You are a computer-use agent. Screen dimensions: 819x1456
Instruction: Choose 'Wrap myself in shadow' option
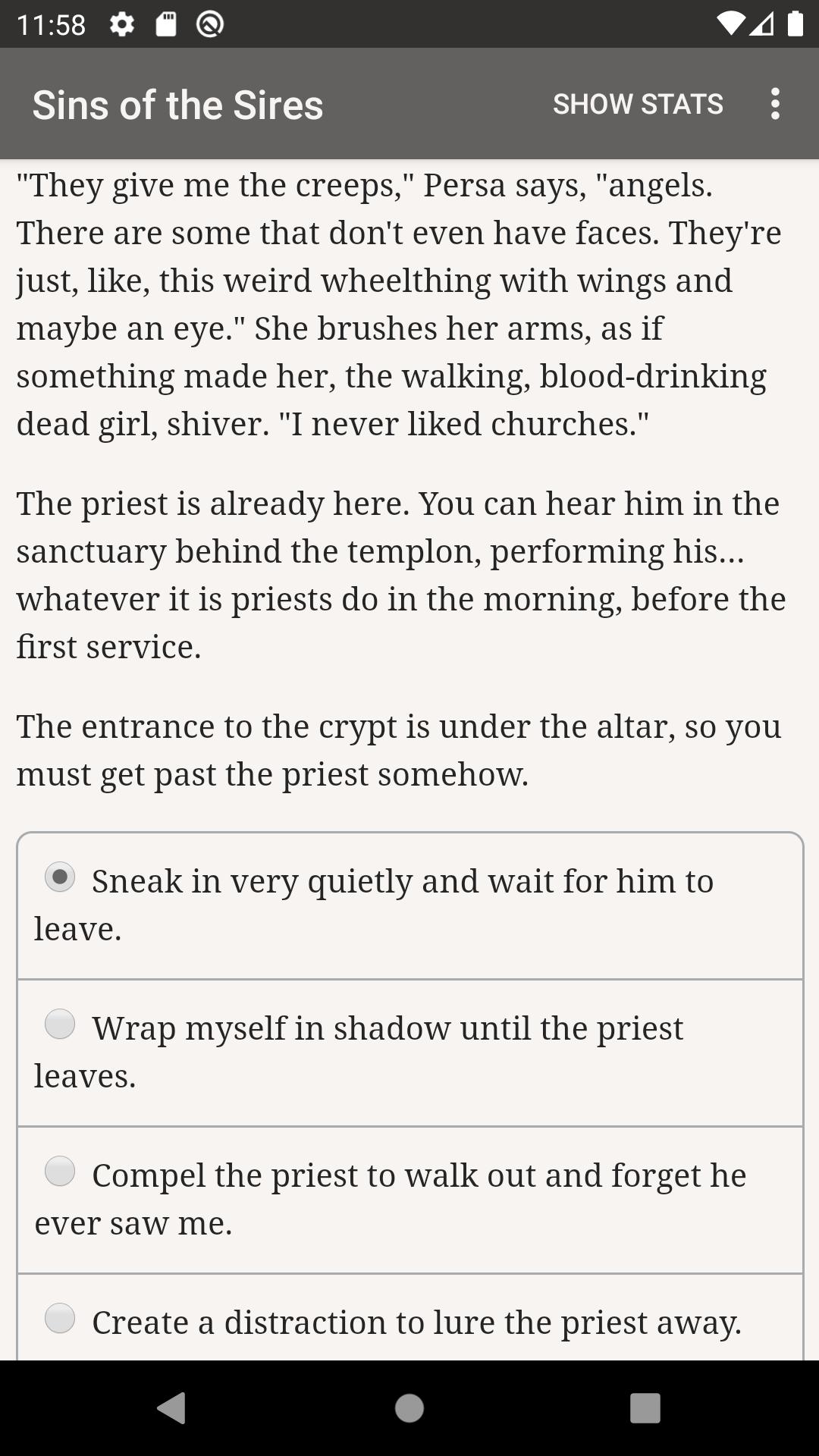pyautogui.click(x=410, y=1053)
